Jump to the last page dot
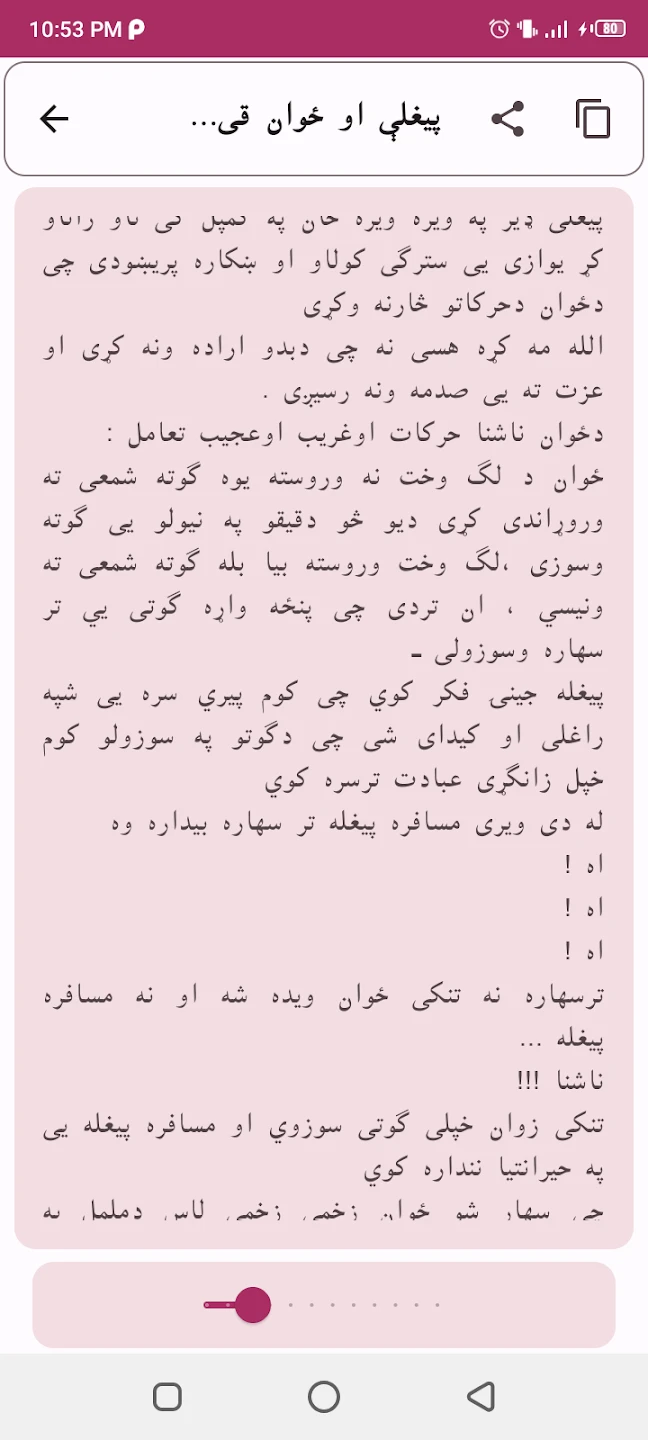Screen dimensions: 648x1440 pos(438,1305)
